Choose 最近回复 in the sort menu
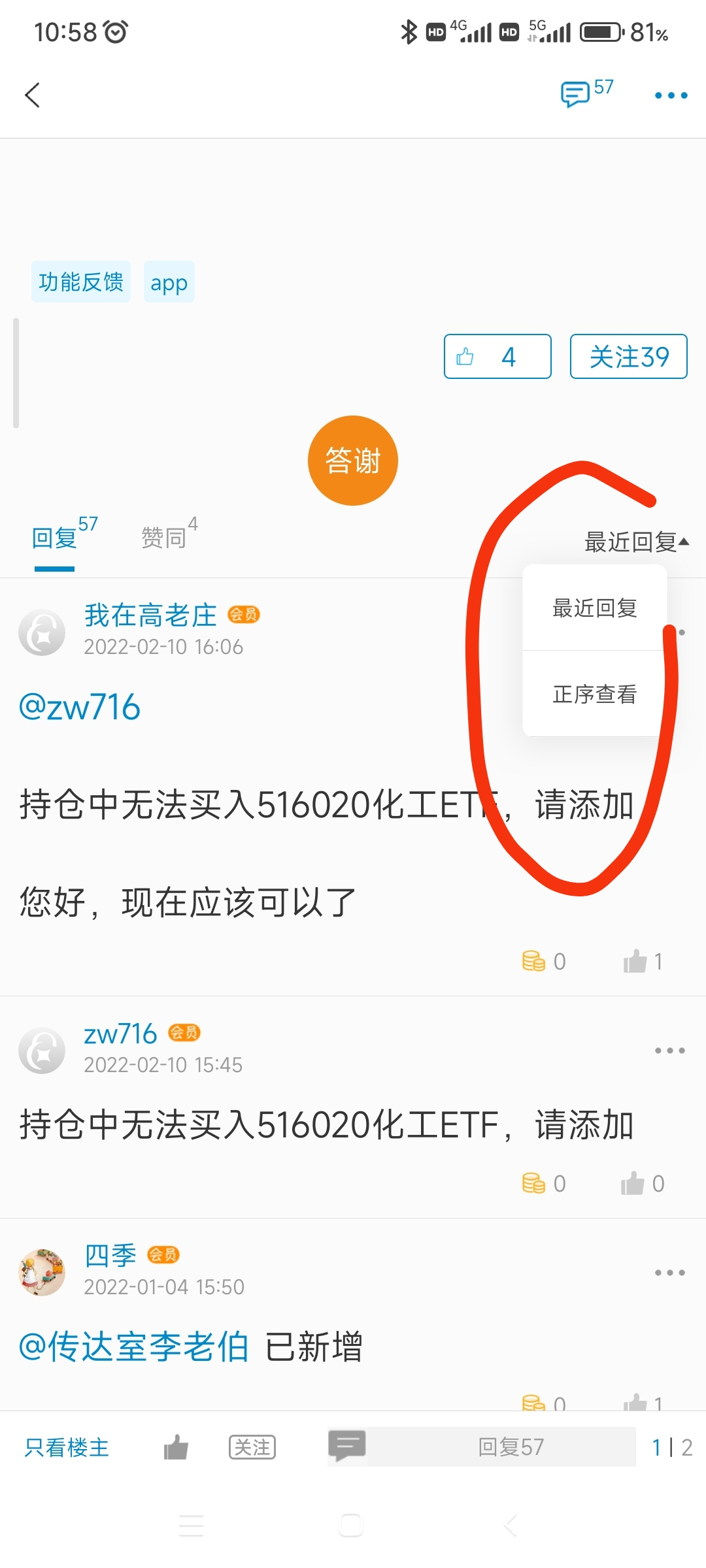 tap(594, 608)
